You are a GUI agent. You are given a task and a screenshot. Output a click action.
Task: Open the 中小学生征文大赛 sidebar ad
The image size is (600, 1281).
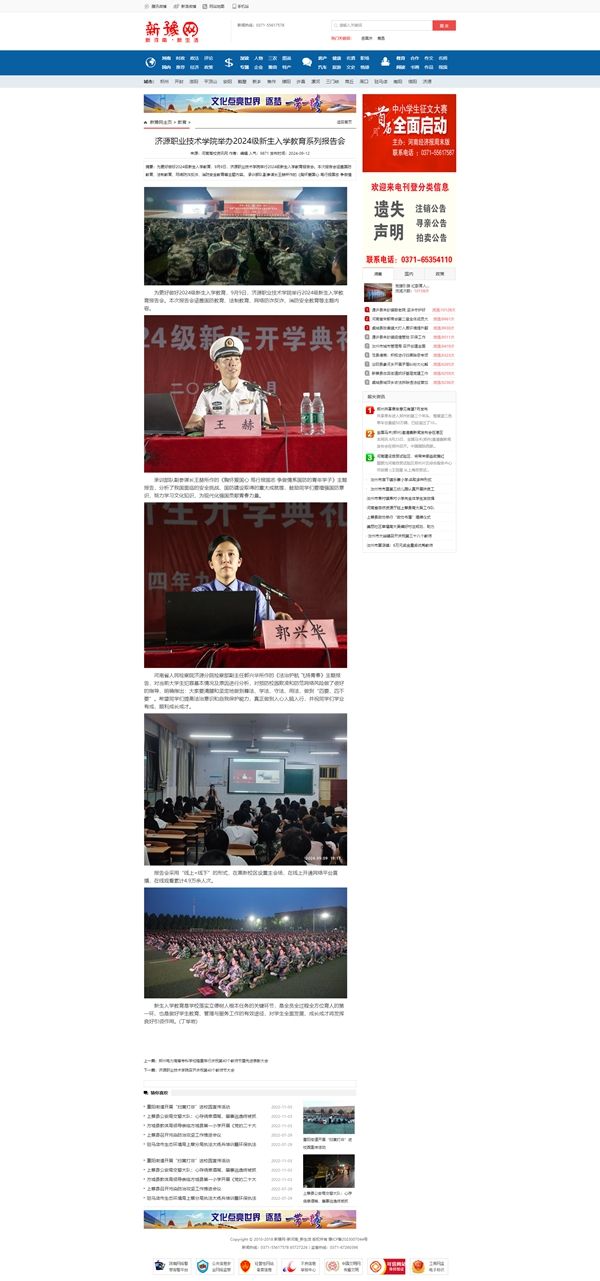tap(408, 127)
